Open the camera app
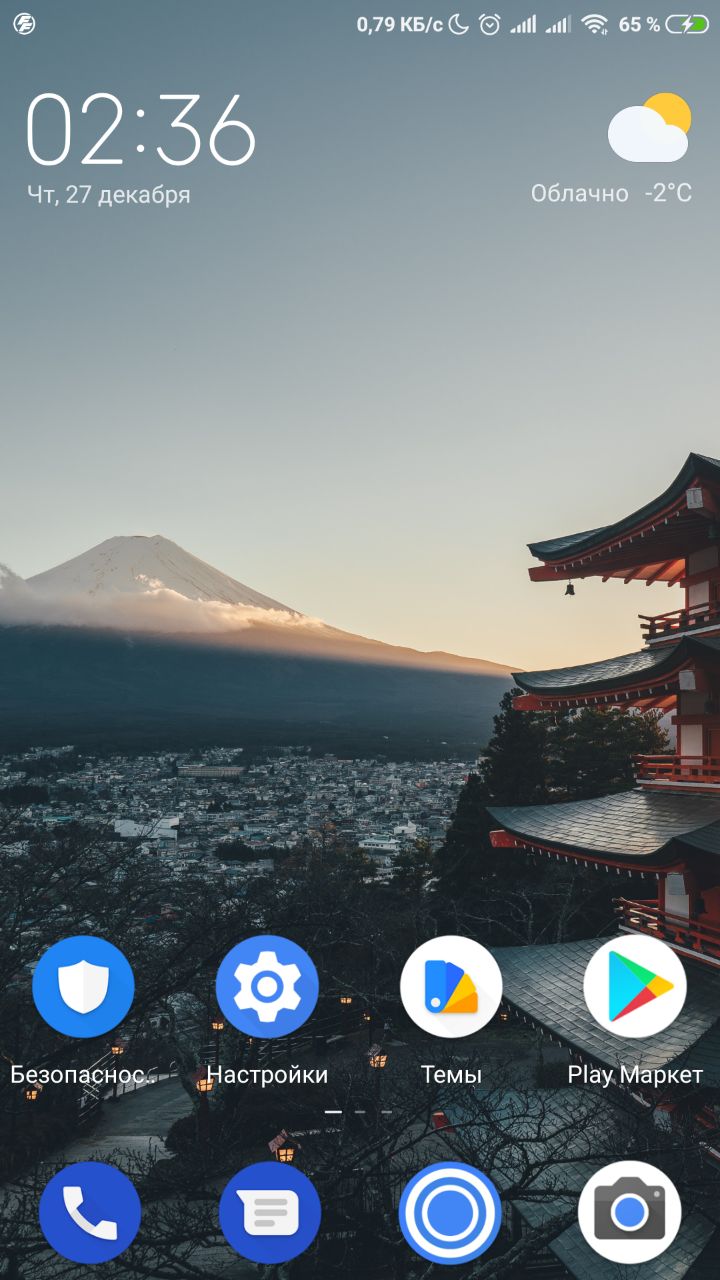This screenshot has height=1280, width=720. point(630,1213)
